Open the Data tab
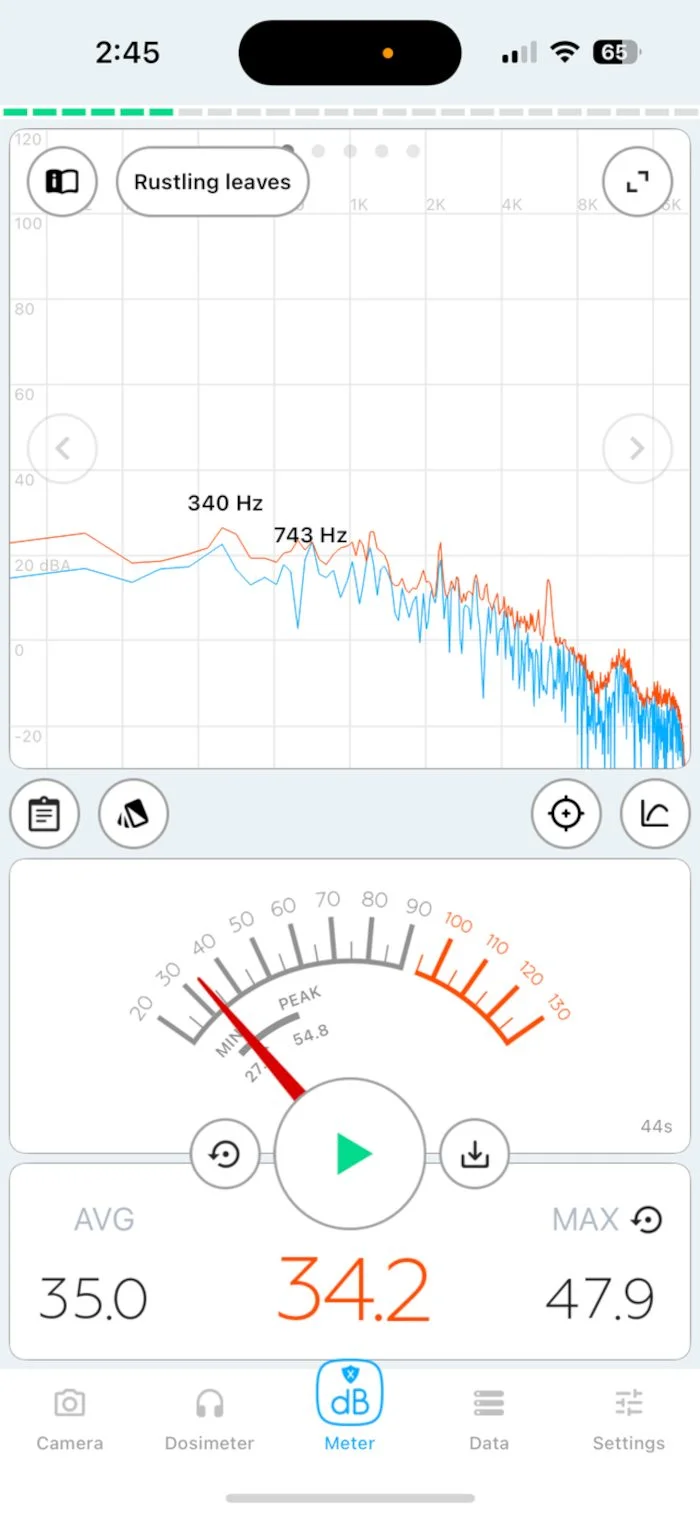The image size is (700, 1517). click(x=489, y=1418)
